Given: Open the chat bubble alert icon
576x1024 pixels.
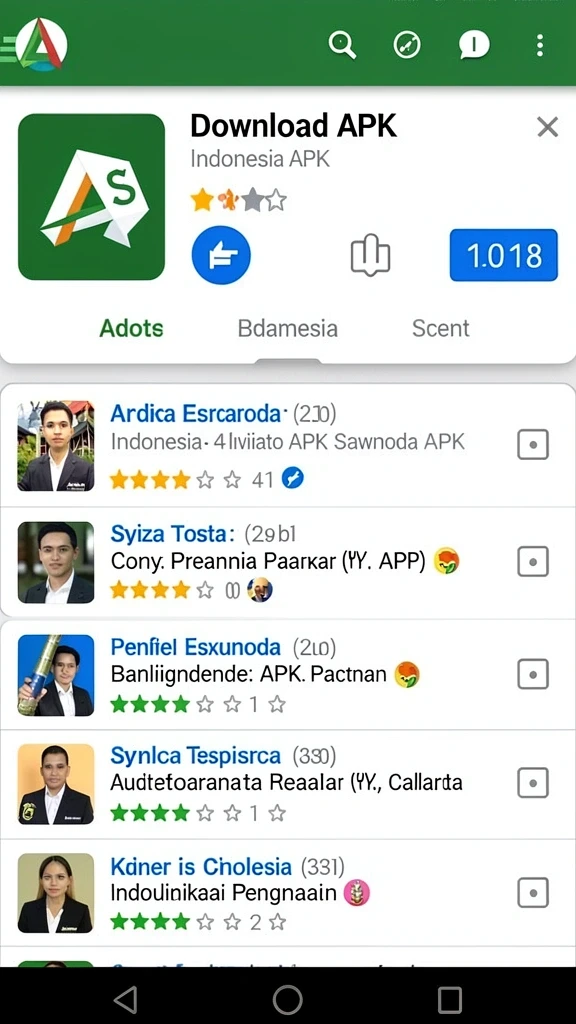Looking at the screenshot, I should 473,45.
